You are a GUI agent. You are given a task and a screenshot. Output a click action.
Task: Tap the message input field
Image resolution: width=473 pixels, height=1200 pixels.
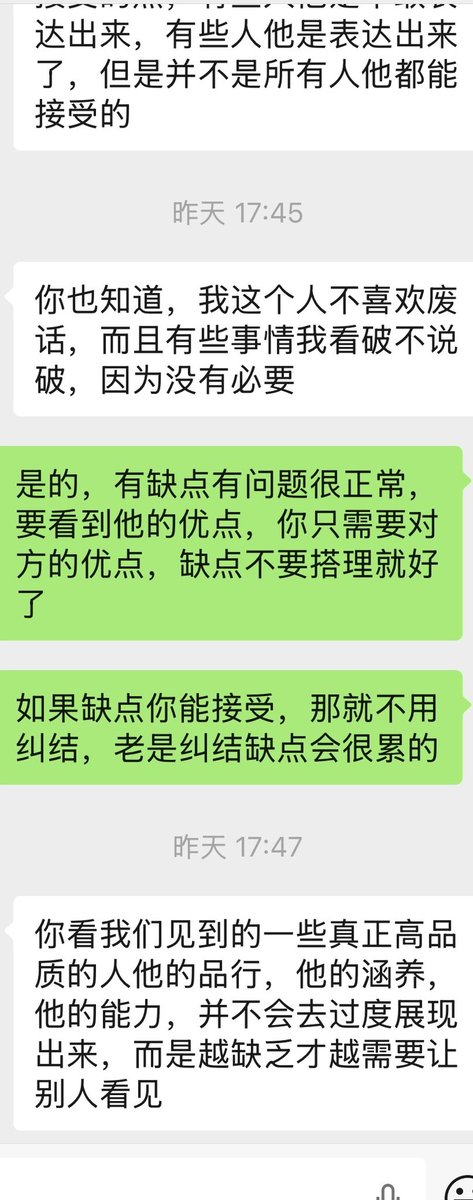pos(212,1180)
